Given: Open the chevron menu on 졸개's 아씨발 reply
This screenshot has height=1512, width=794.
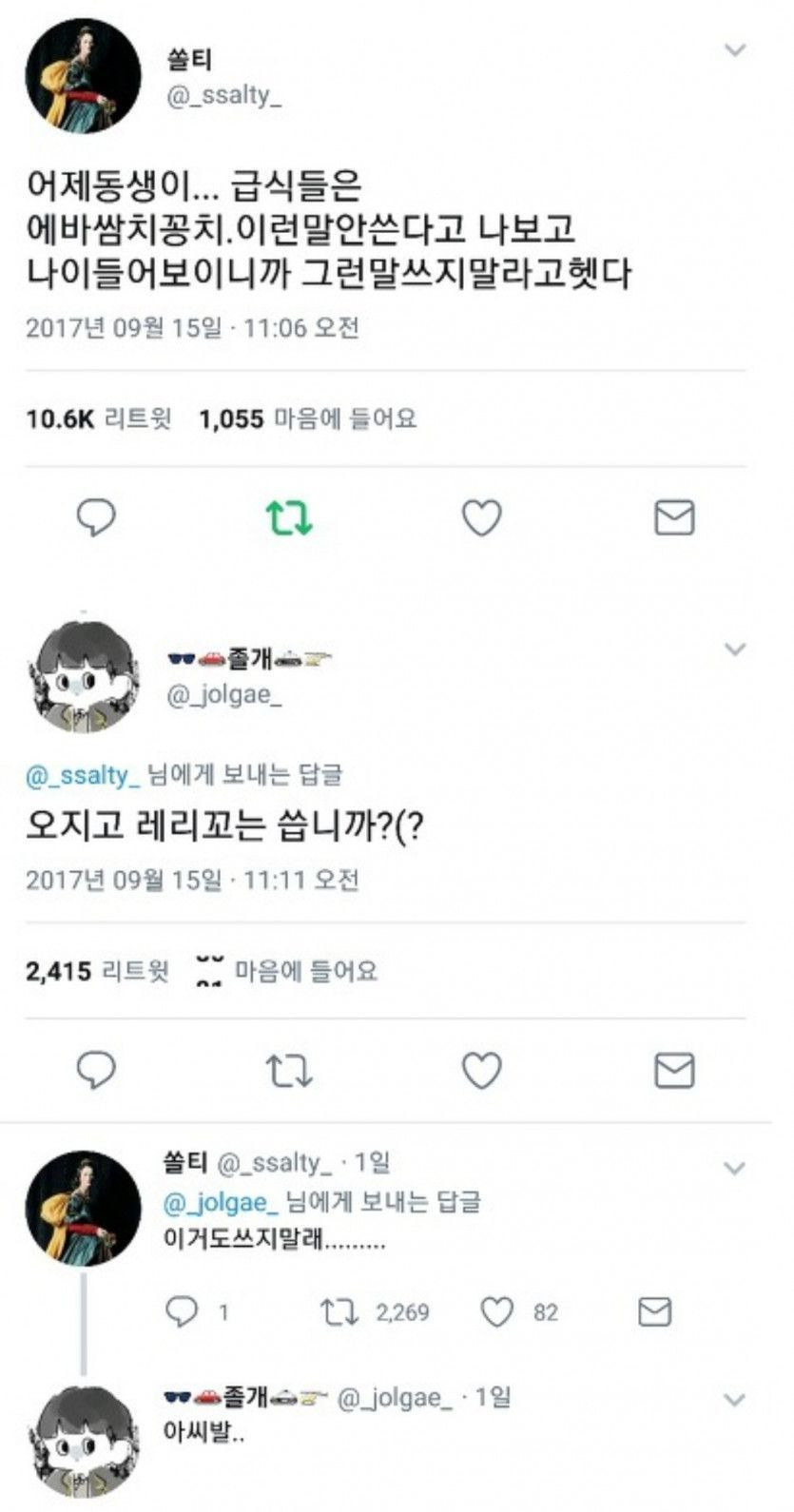Looking at the screenshot, I should tap(735, 1400).
